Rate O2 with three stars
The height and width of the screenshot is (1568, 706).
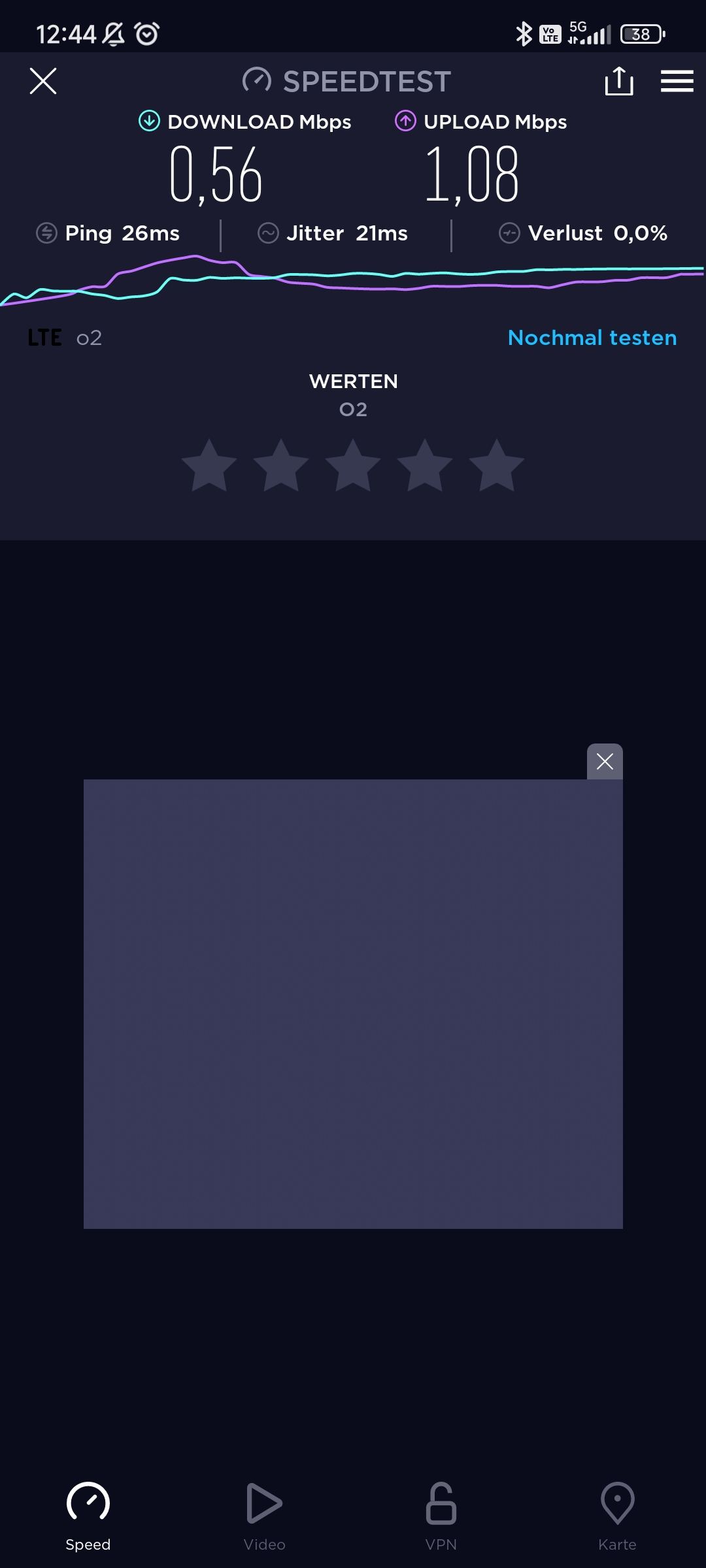353,466
